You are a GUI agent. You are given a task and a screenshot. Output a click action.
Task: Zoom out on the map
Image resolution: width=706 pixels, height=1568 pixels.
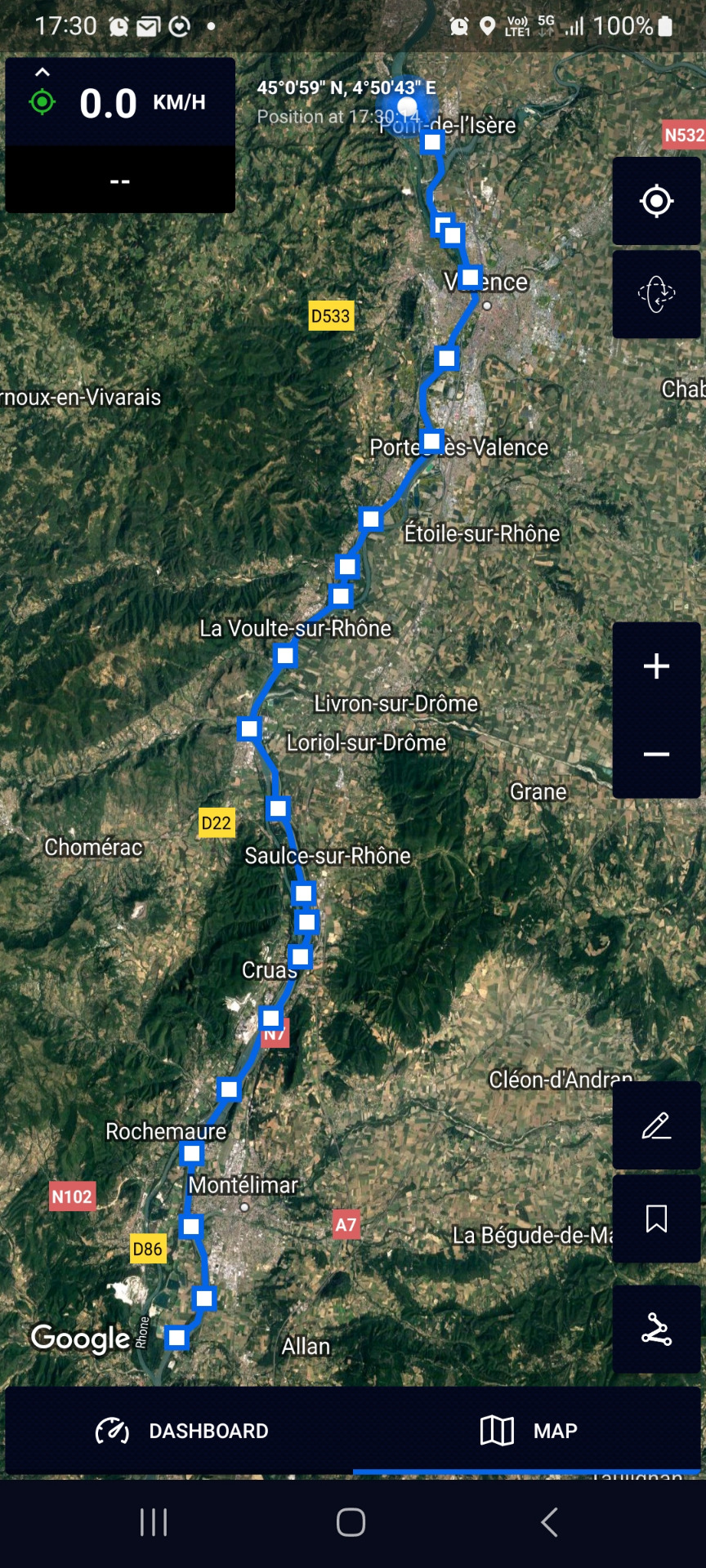(656, 754)
